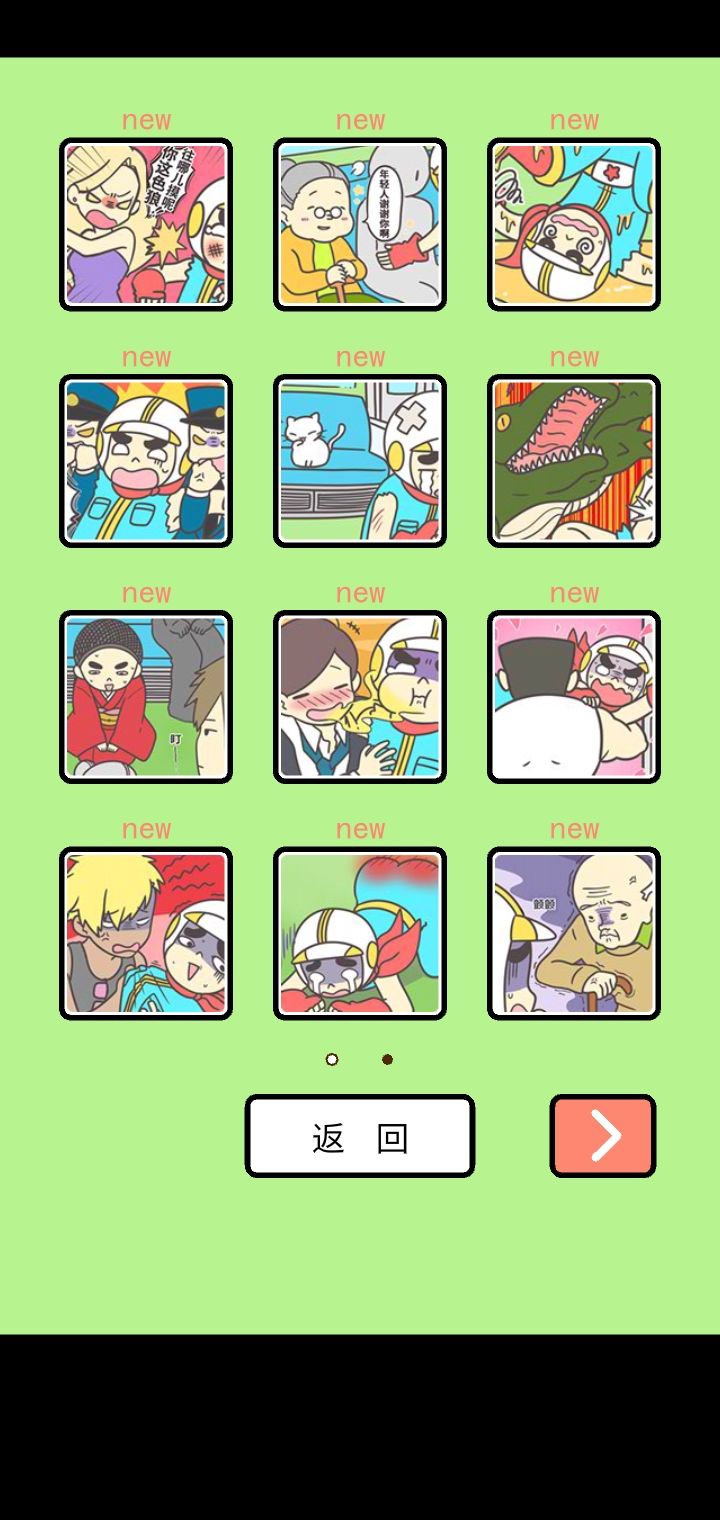Open the red kimono girl comic

[146, 696]
